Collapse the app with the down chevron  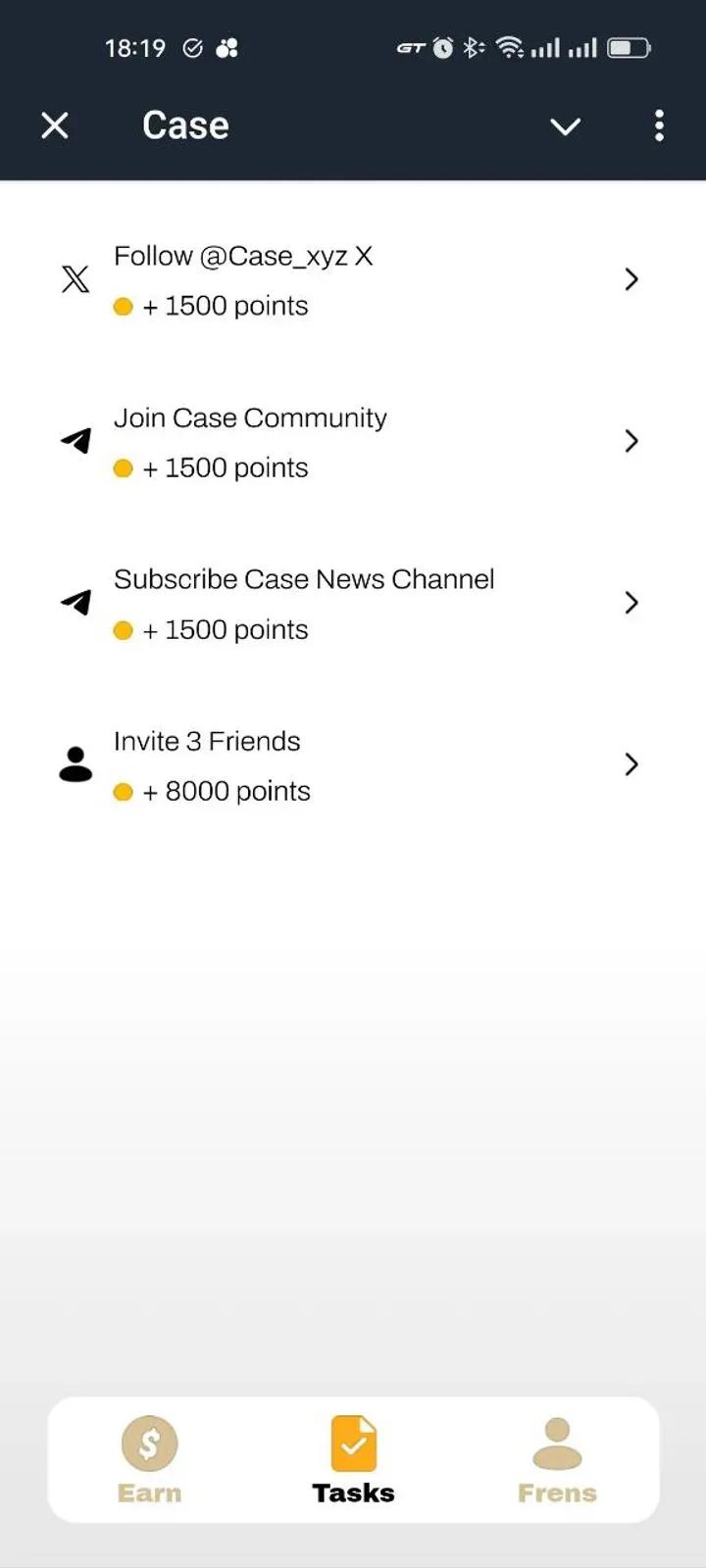point(565,126)
